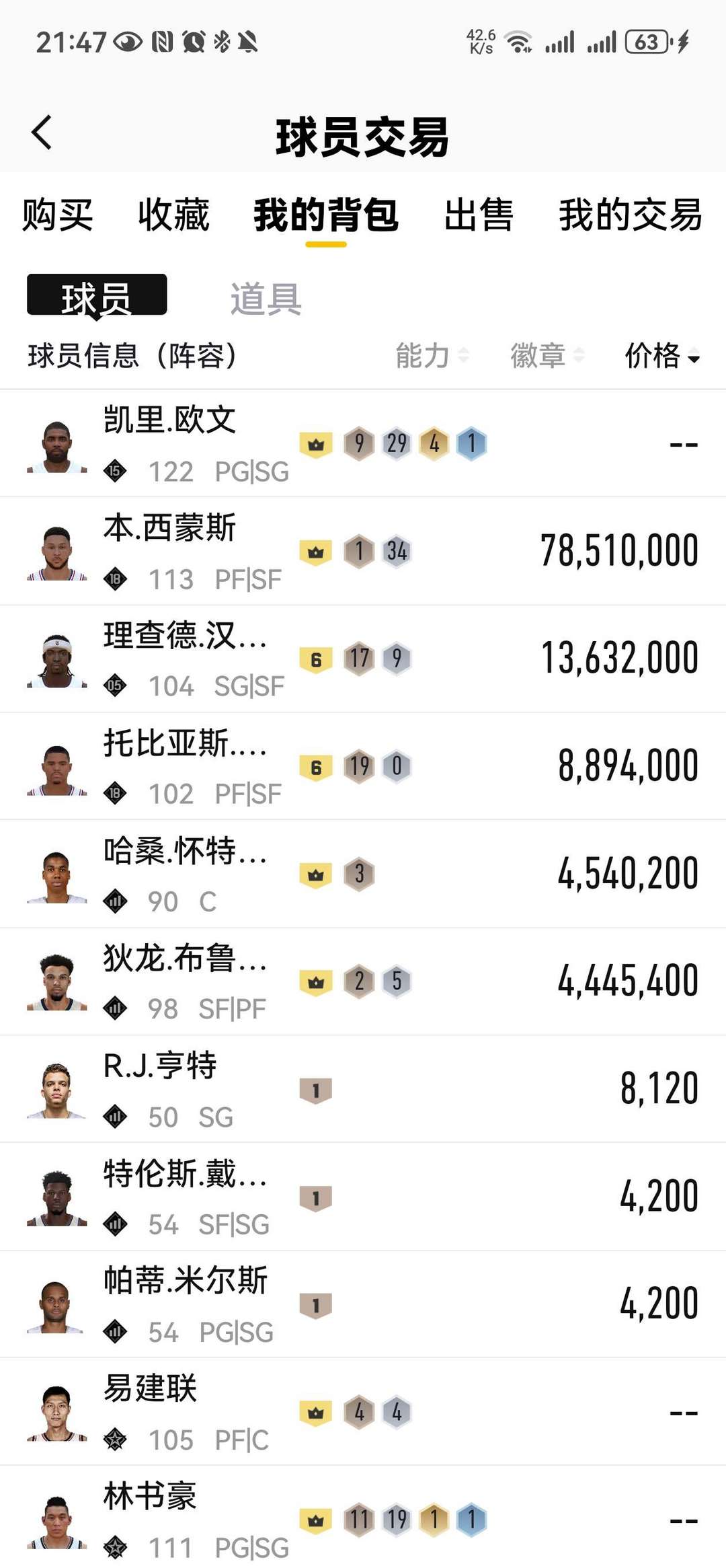Open player R.J.亨特
Image resolution: width=726 pixels, height=1568 pixels.
(x=363, y=1089)
